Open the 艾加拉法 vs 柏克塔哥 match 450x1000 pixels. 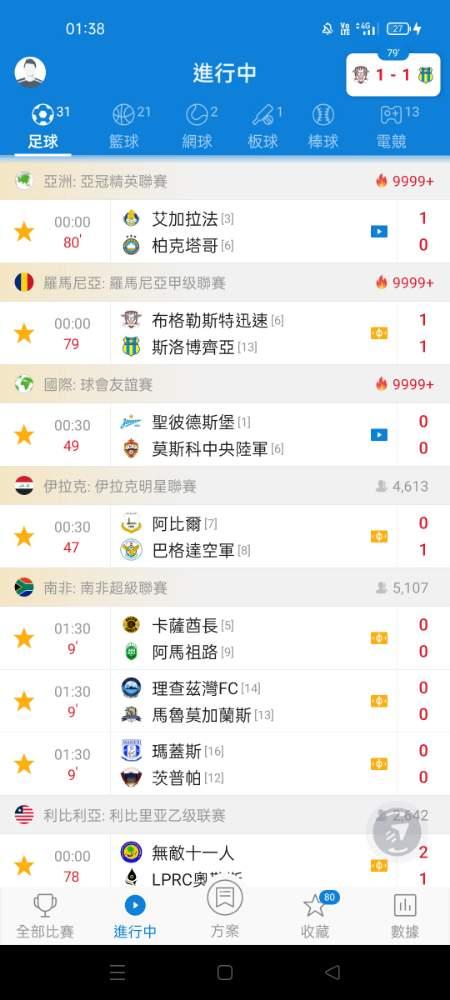pyautogui.click(x=225, y=232)
